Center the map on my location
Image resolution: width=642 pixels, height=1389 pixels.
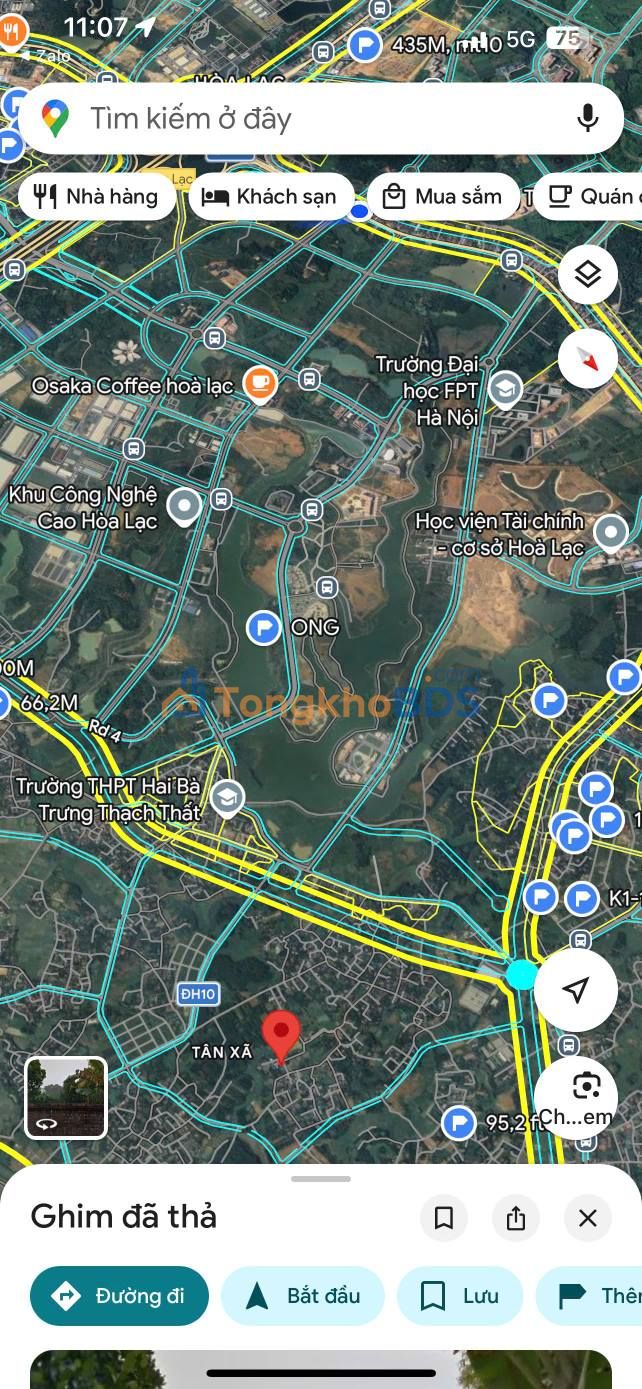575,990
